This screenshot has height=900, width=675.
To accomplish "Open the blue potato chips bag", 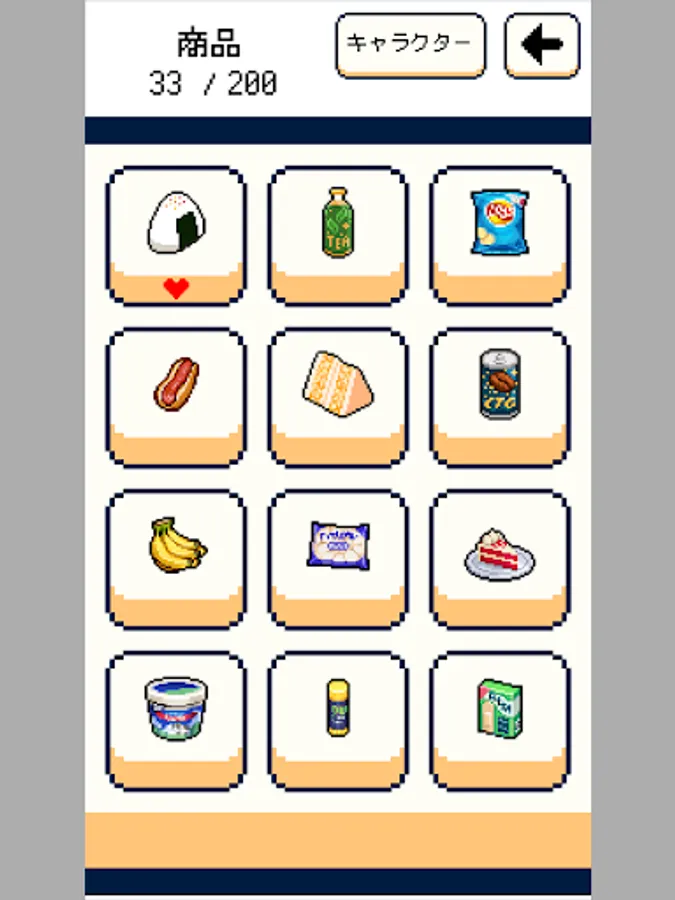I will [x=500, y=236].
